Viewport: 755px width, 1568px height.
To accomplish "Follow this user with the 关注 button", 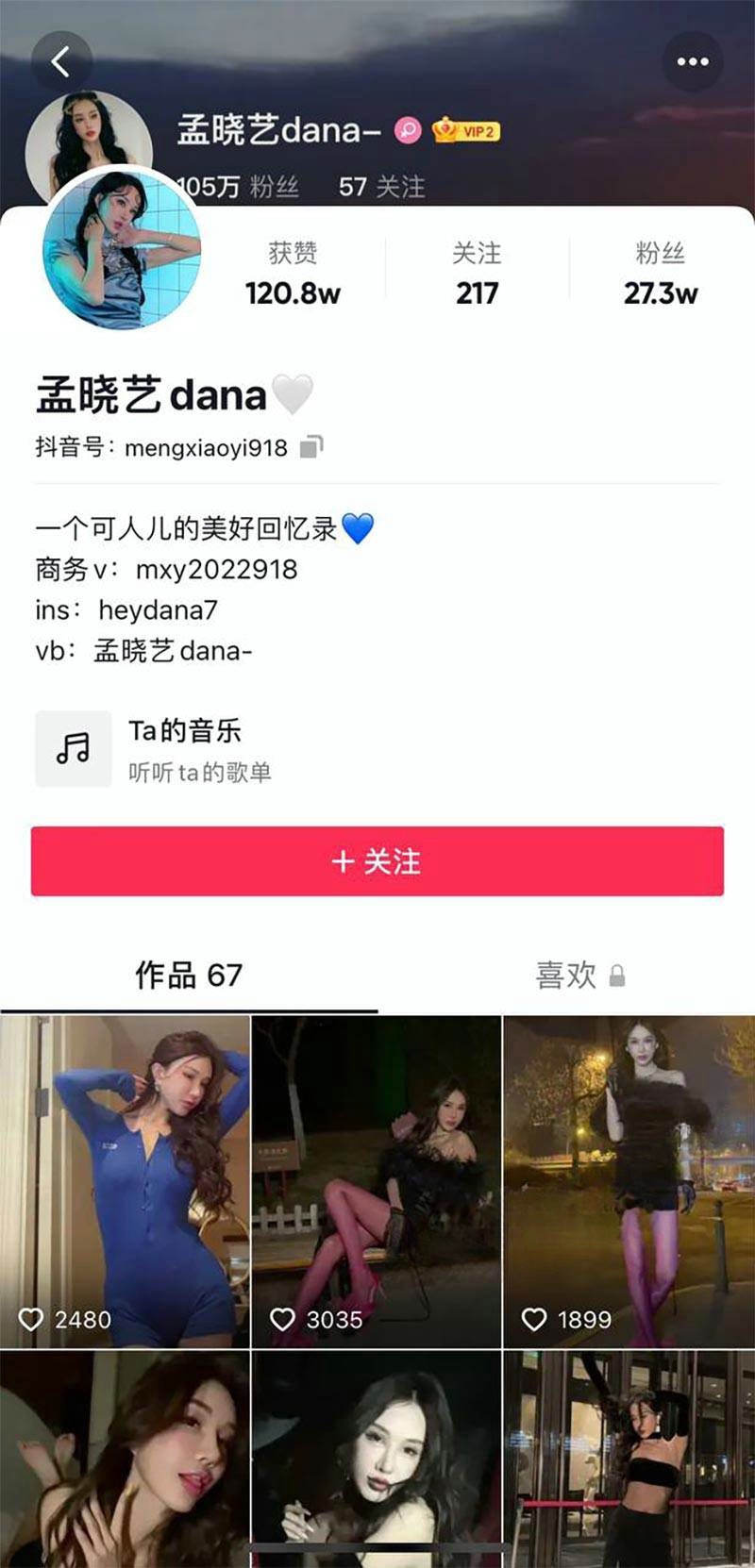I will (x=377, y=861).
